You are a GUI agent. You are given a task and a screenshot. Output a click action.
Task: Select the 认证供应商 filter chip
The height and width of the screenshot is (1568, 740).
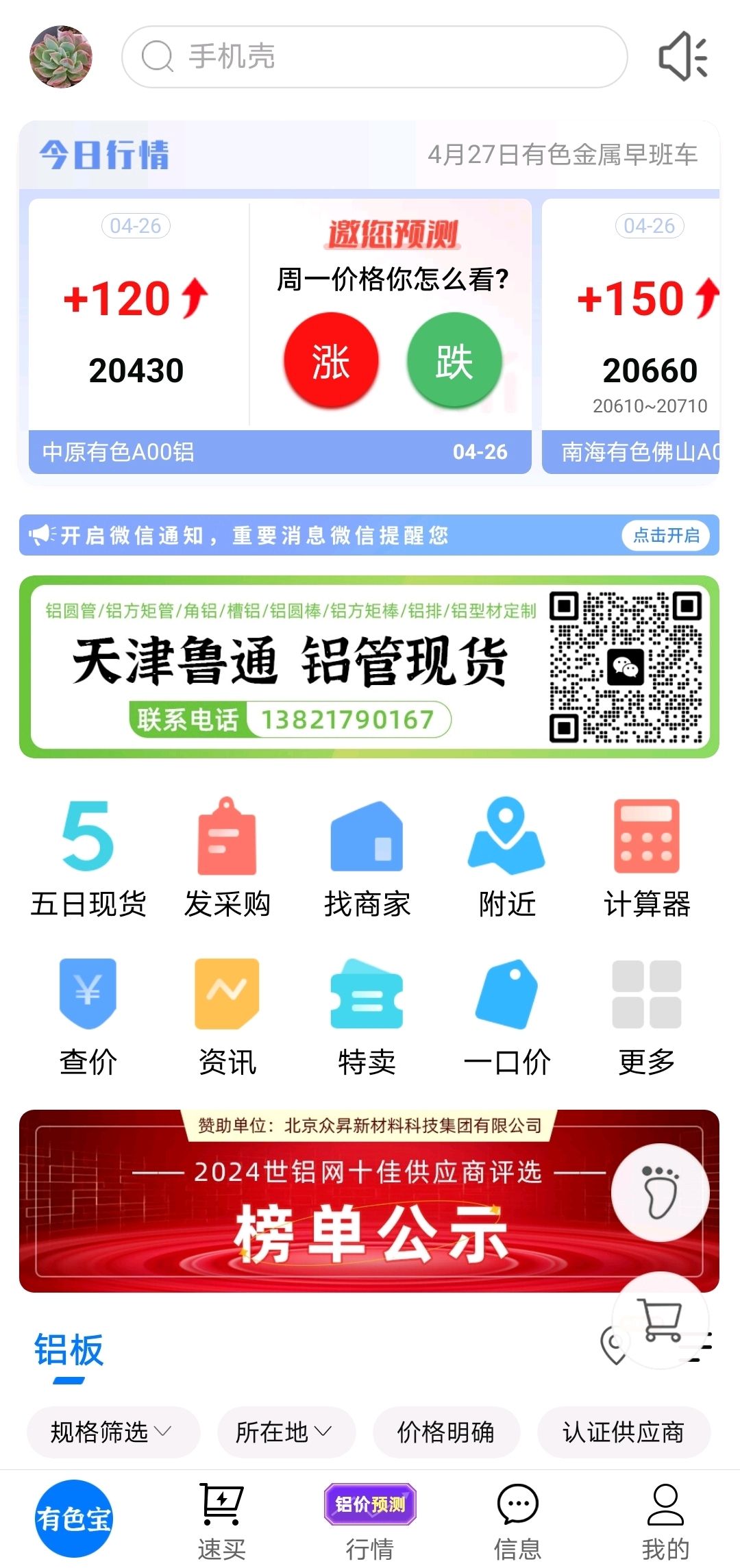click(624, 1432)
